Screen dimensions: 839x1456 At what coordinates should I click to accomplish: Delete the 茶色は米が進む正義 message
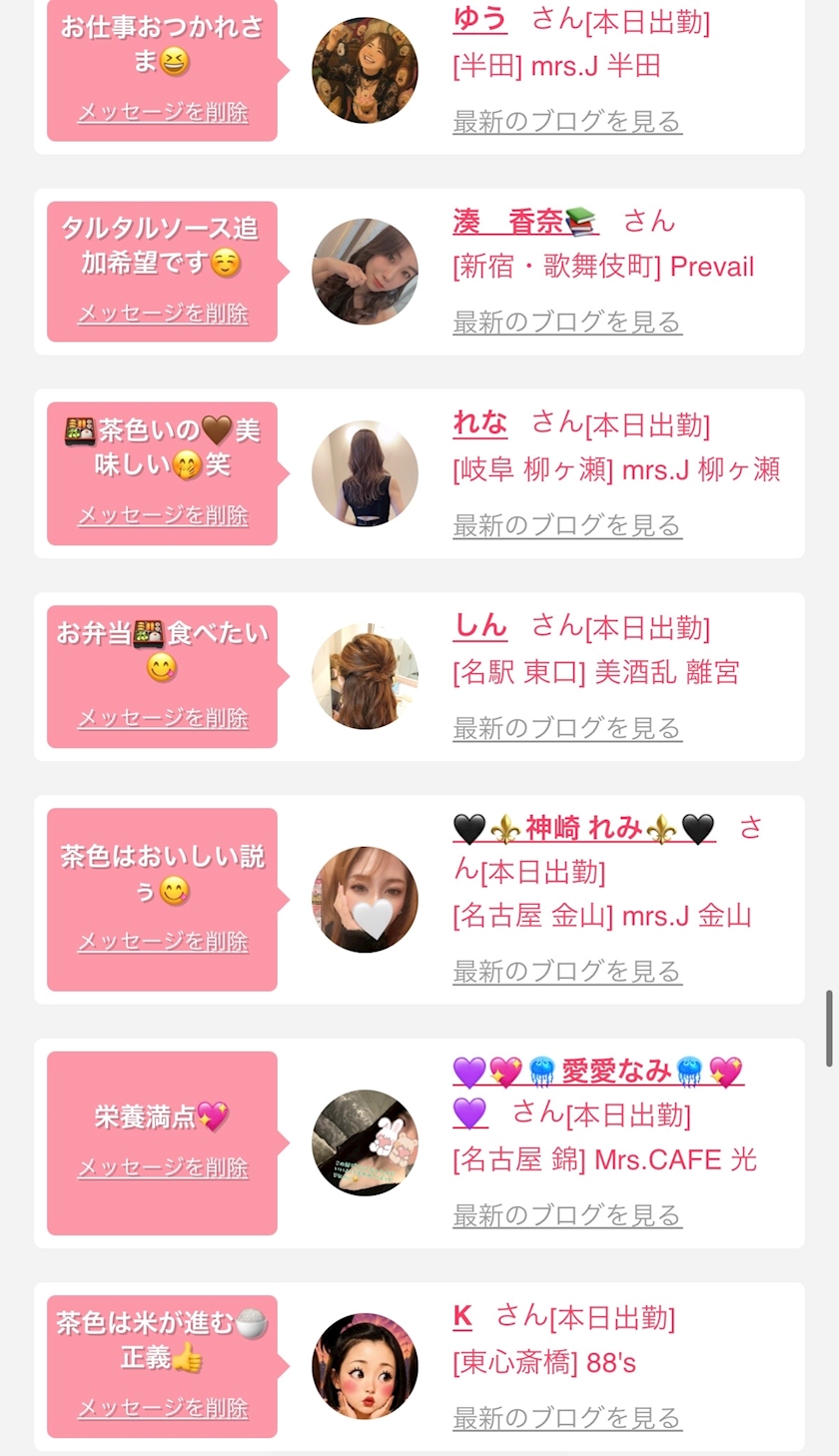point(163,1409)
